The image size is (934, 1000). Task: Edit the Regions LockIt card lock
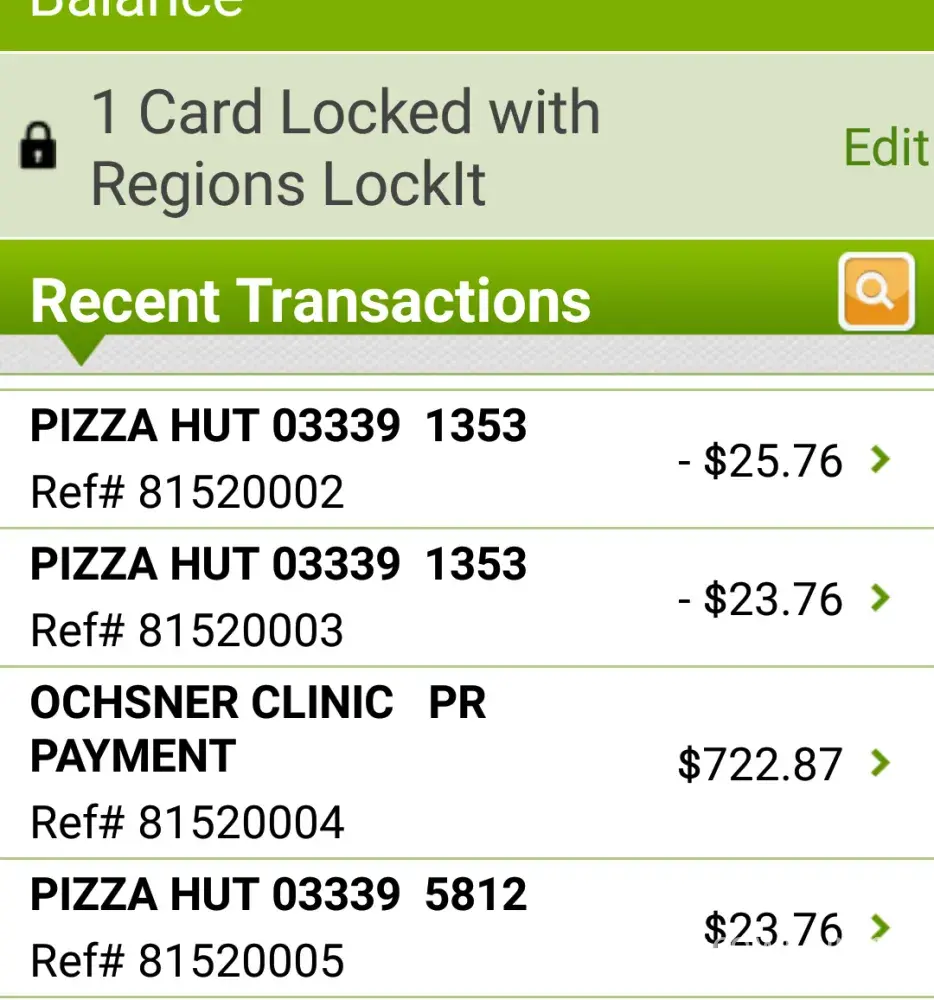click(885, 148)
